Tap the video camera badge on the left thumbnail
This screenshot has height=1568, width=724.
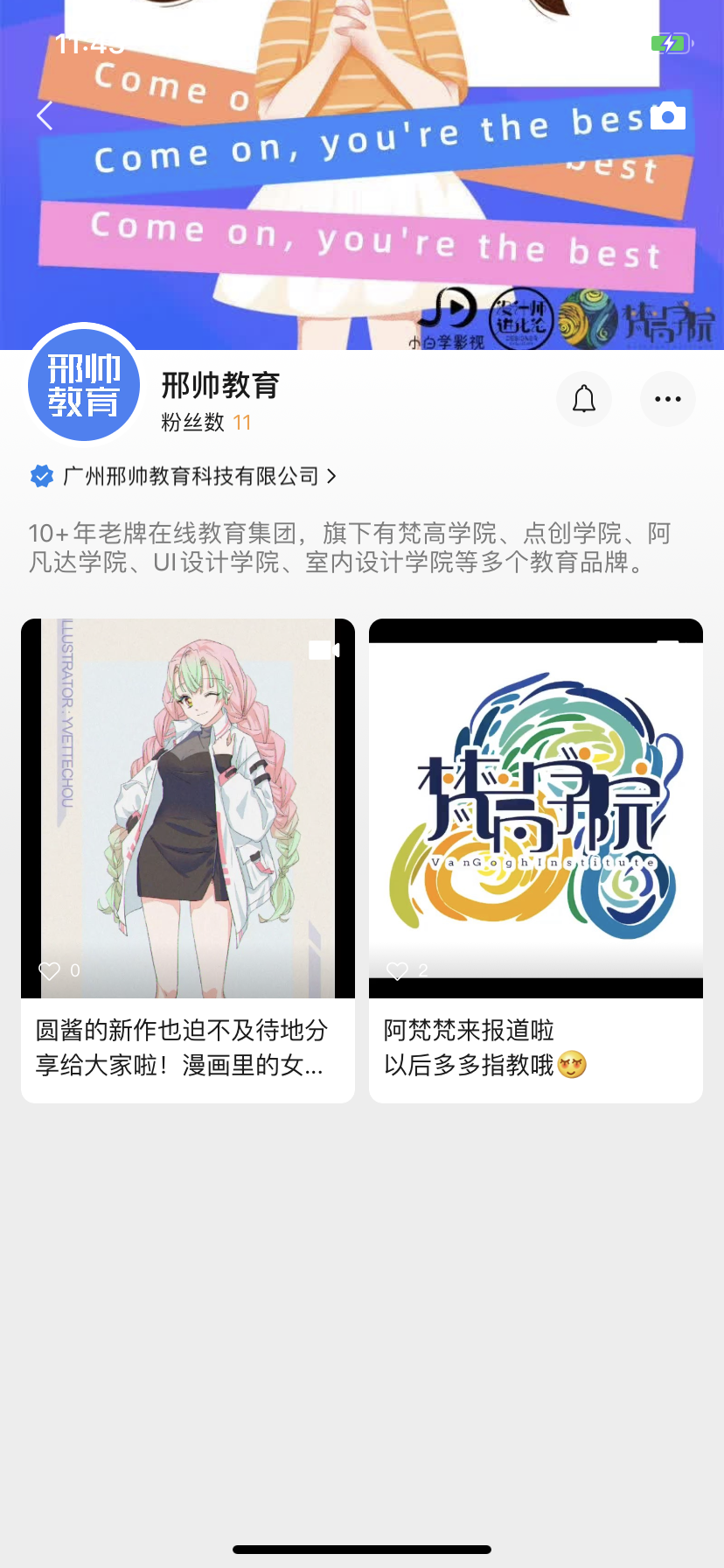(324, 648)
